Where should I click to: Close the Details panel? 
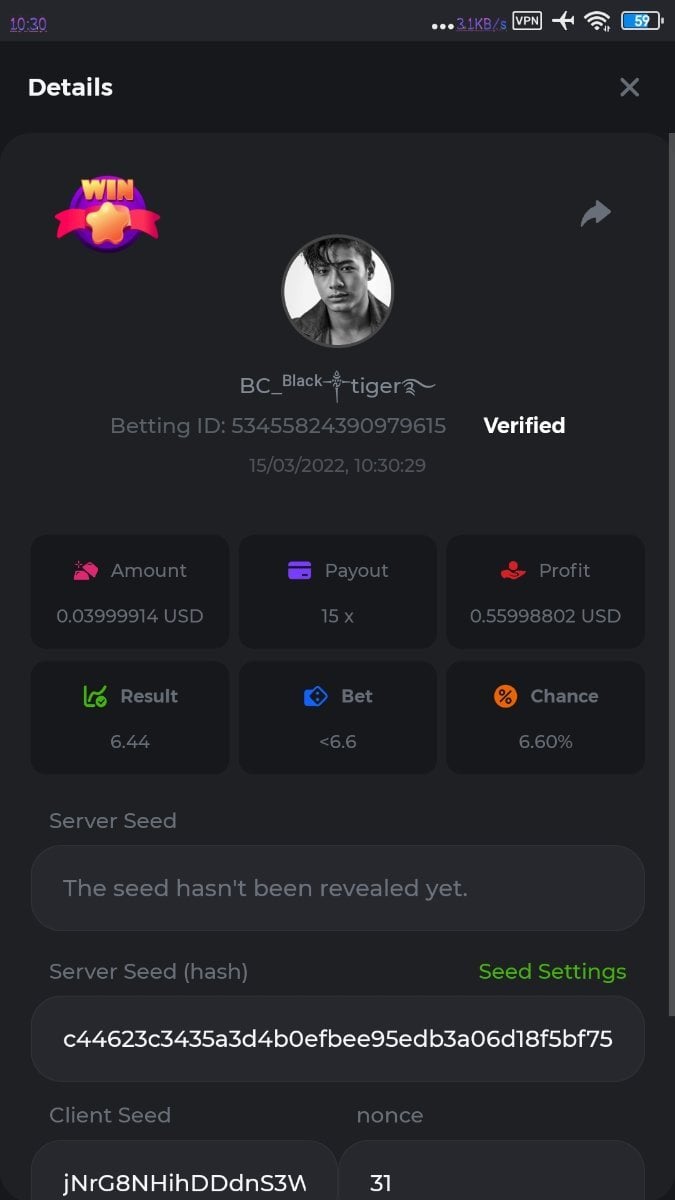(629, 87)
